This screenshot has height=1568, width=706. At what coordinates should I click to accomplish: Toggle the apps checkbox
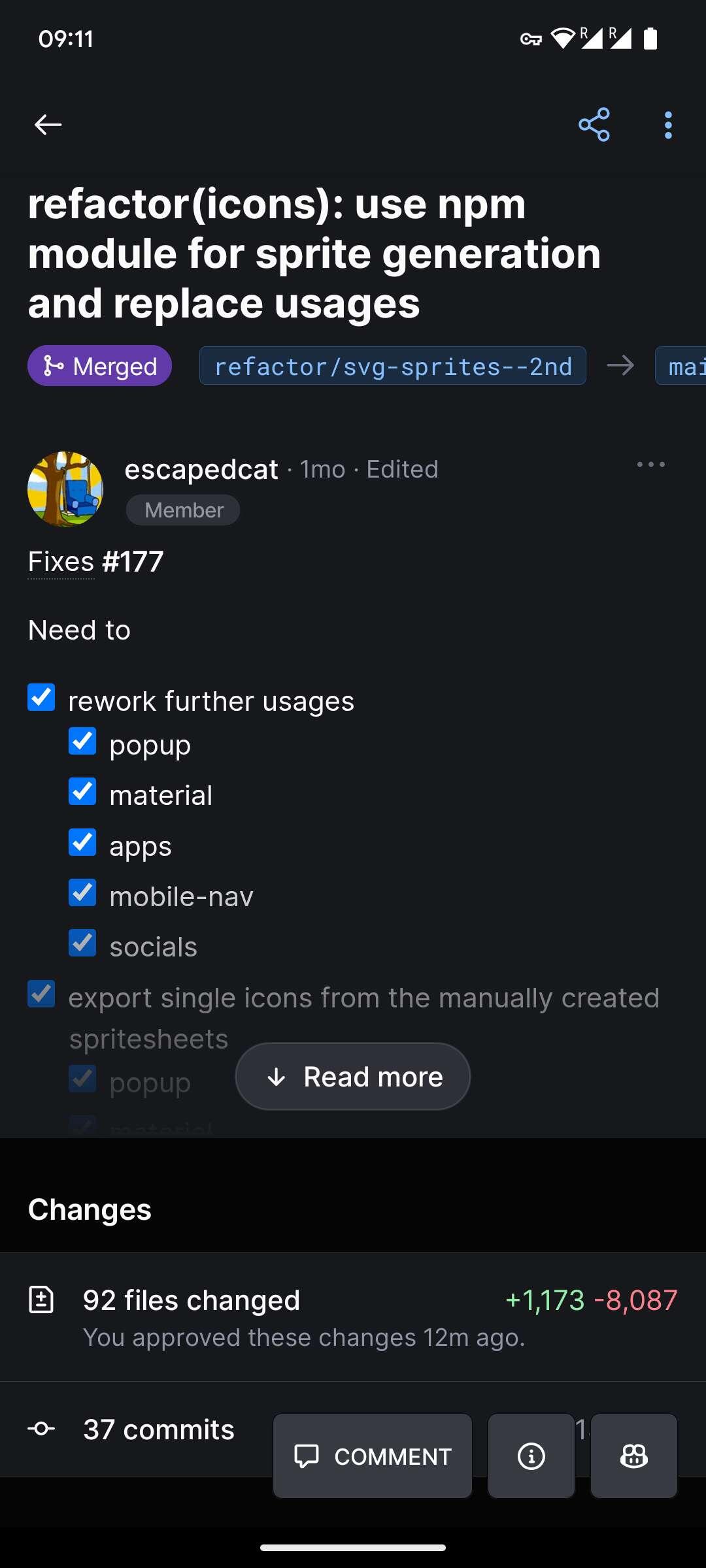point(82,842)
